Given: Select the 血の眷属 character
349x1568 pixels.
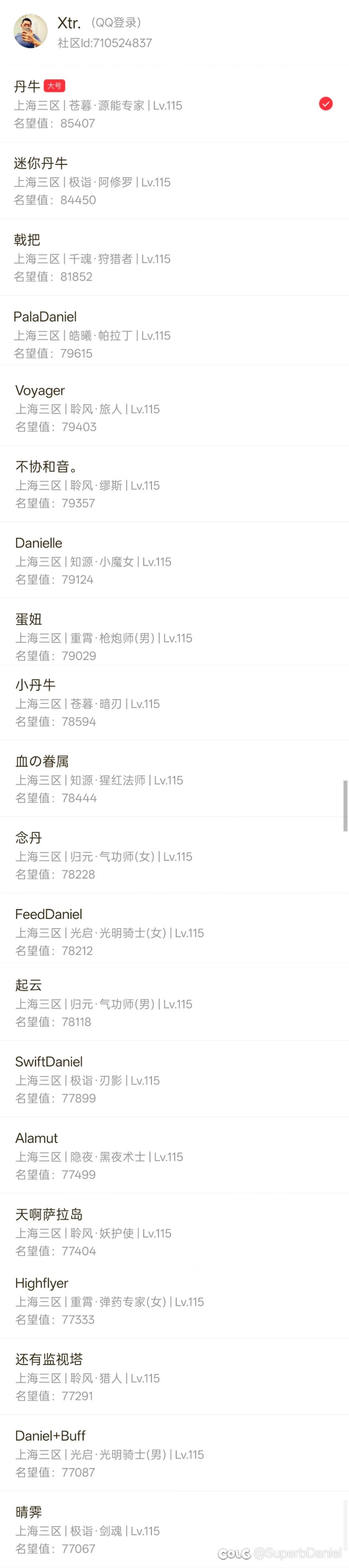Looking at the screenshot, I should pos(174,779).
